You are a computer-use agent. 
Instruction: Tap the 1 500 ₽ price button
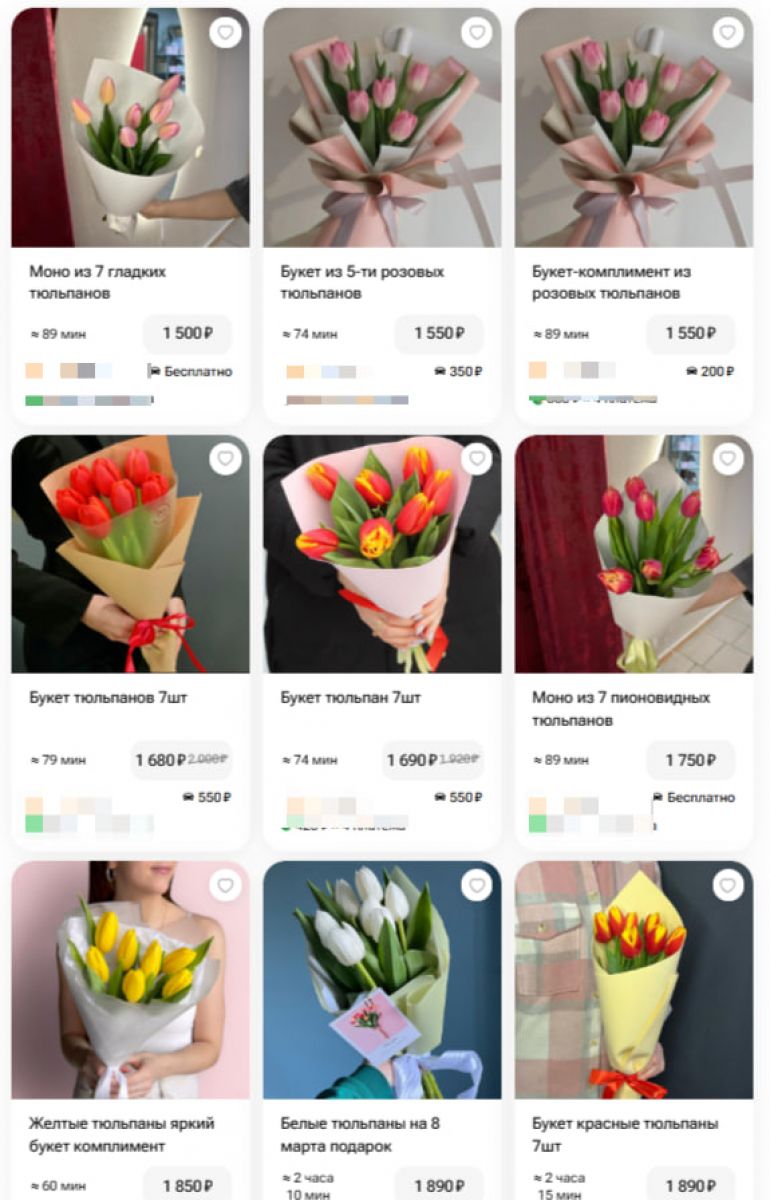[187, 334]
